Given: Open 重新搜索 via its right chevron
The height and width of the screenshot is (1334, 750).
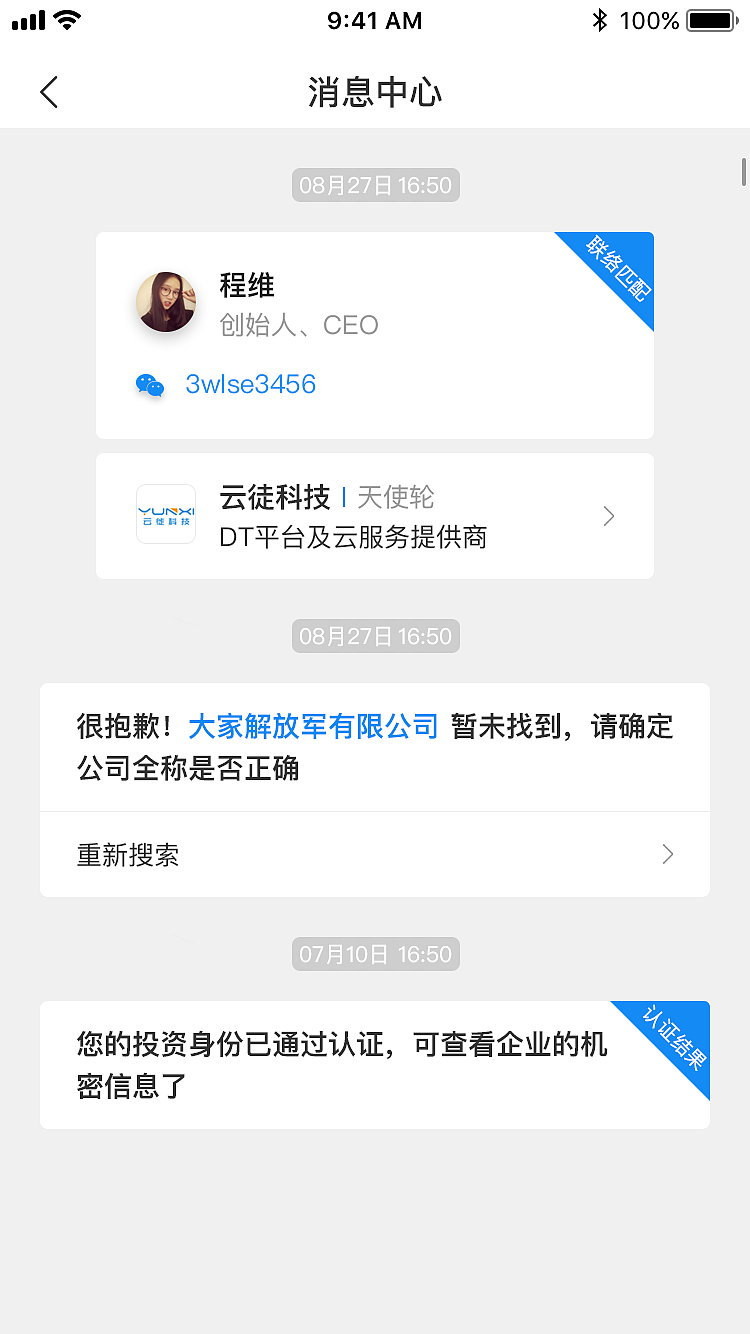Looking at the screenshot, I should click(666, 854).
